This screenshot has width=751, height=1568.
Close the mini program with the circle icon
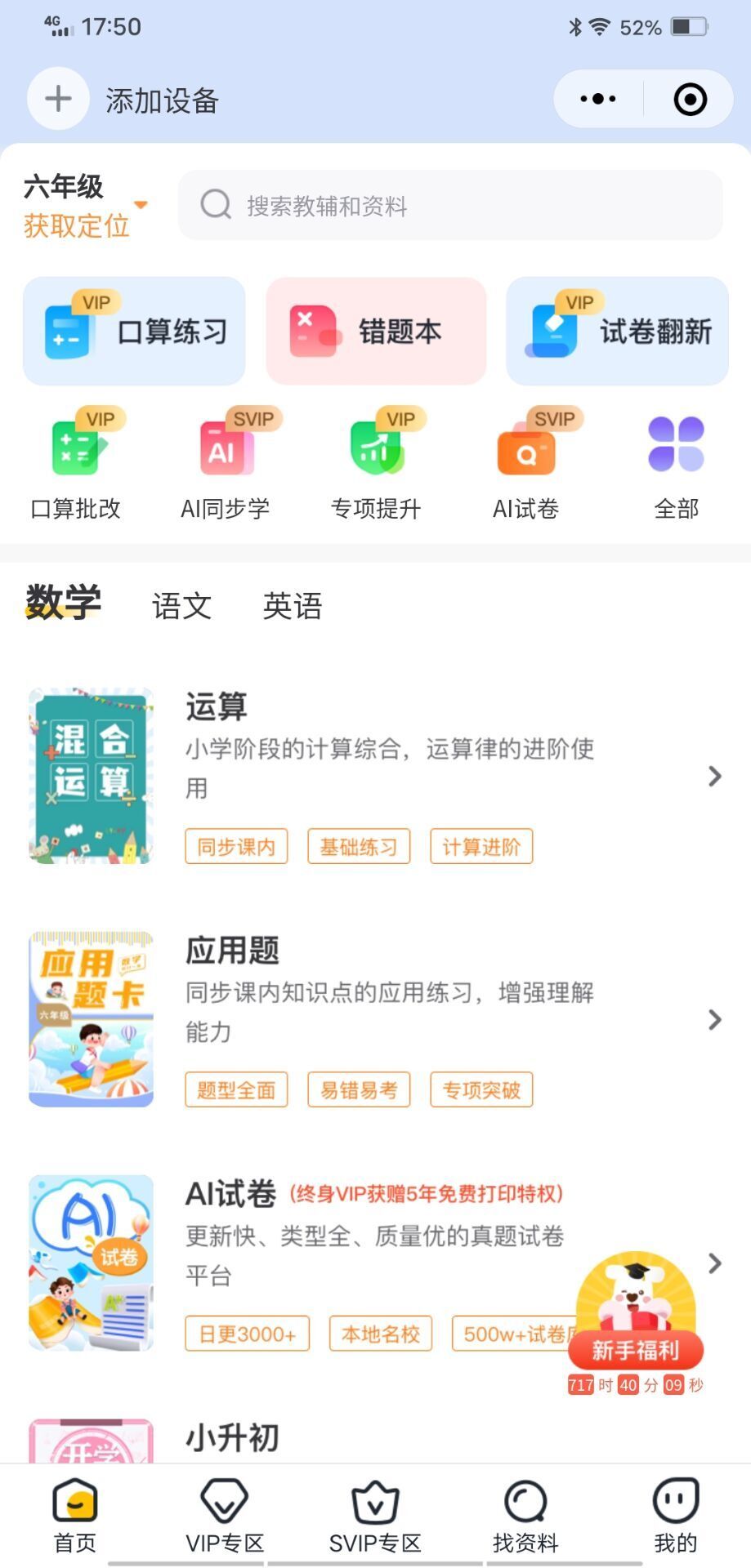pyautogui.click(x=690, y=100)
